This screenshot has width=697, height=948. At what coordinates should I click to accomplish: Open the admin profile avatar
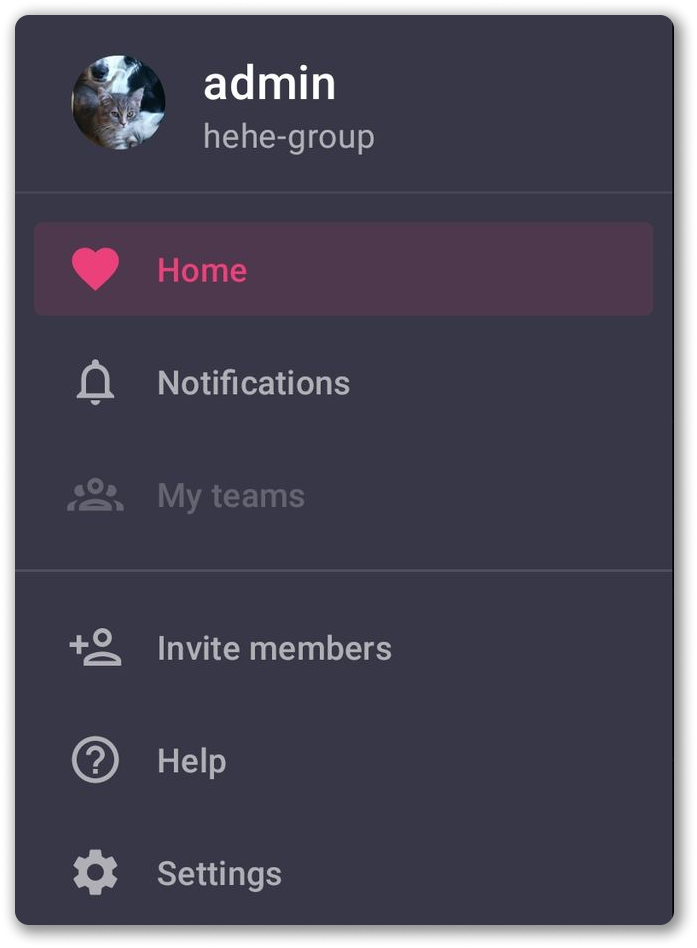coord(118,102)
